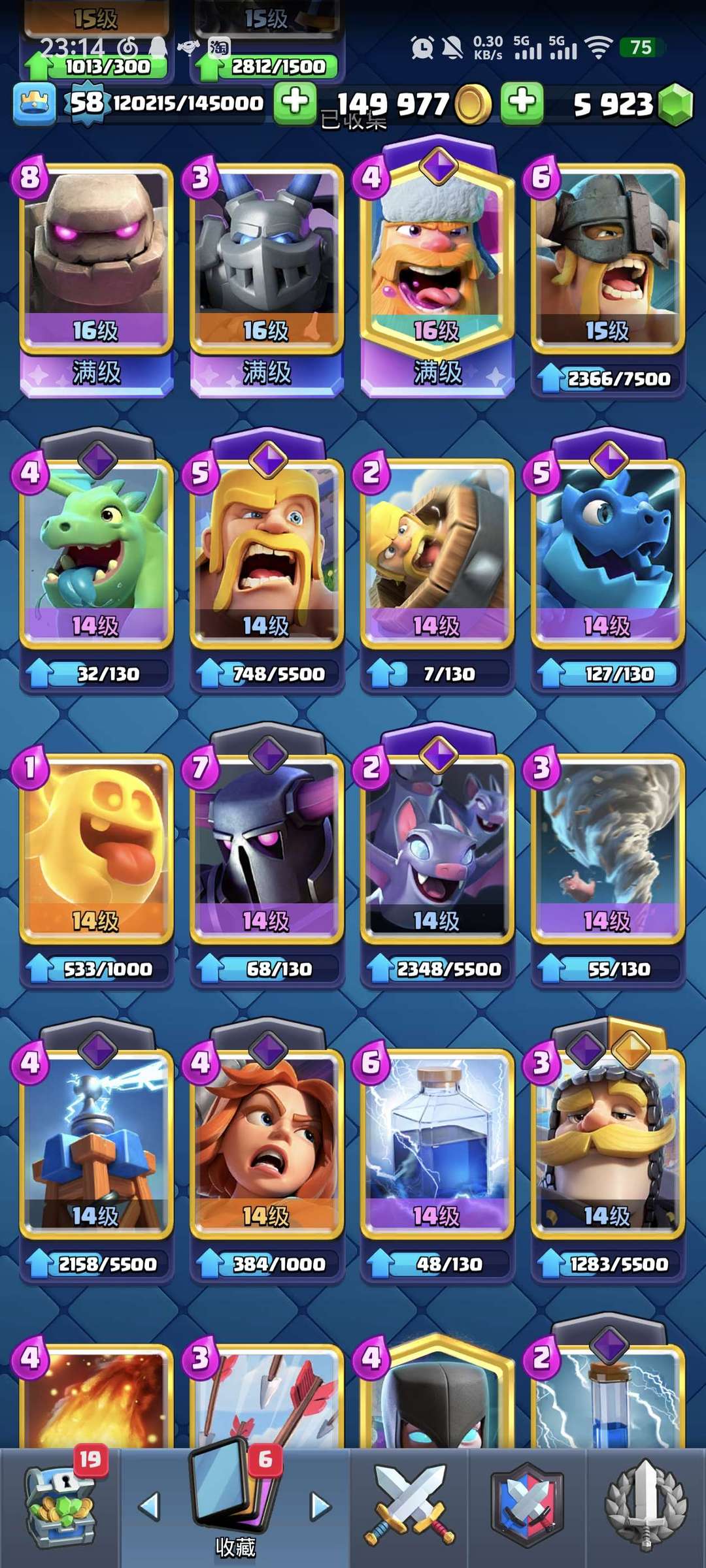706x1568 pixels.
Task: Open the Tesla building card
Action: (96, 1143)
